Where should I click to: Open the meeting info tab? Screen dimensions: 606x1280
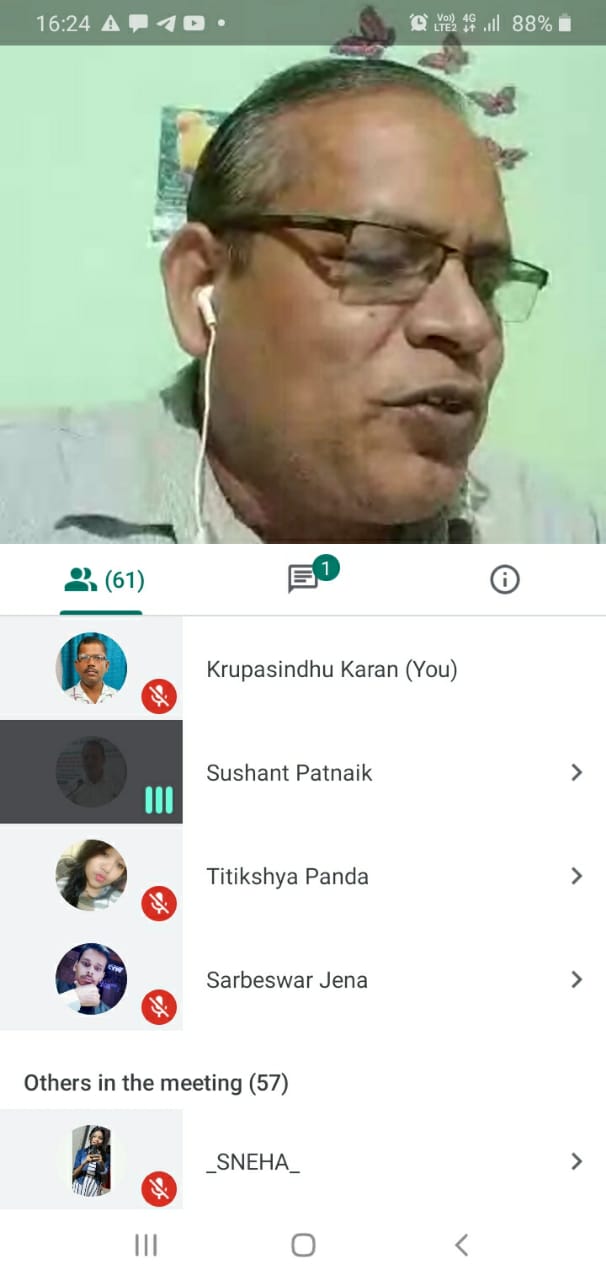tap(505, 579)
